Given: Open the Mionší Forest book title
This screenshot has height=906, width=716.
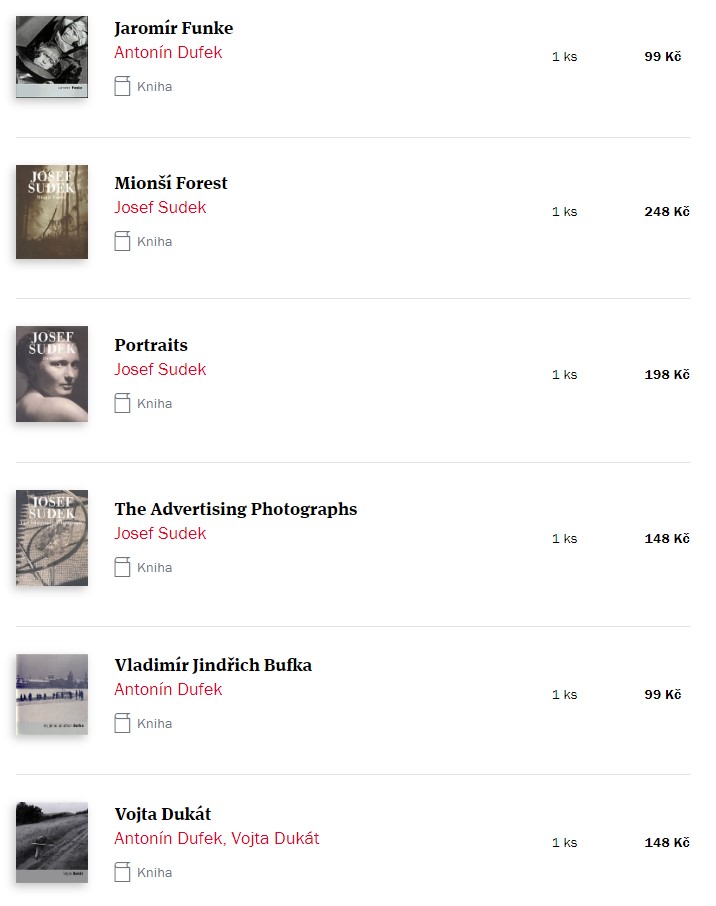Looking at the screenshot, I should 171,183.
